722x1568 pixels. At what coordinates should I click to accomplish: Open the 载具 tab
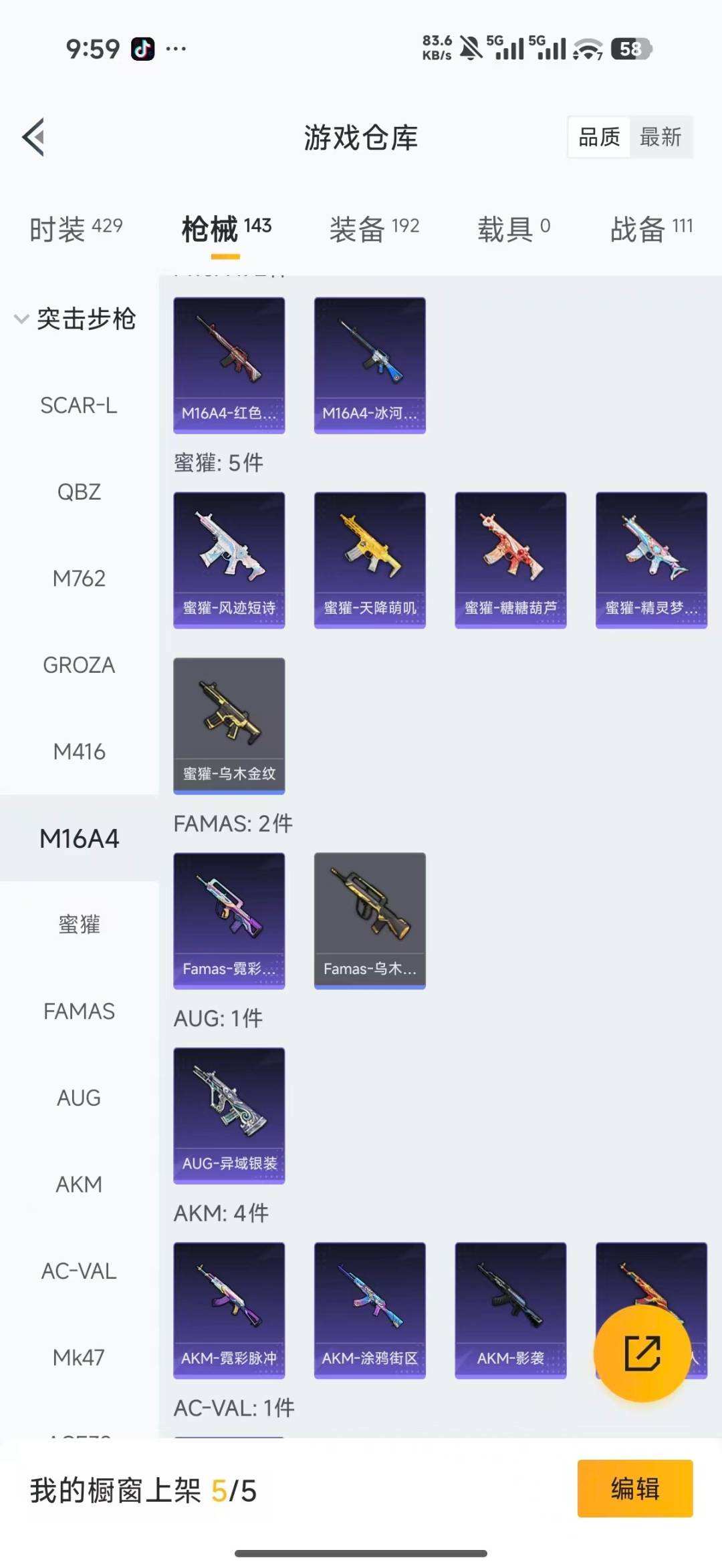513,229
